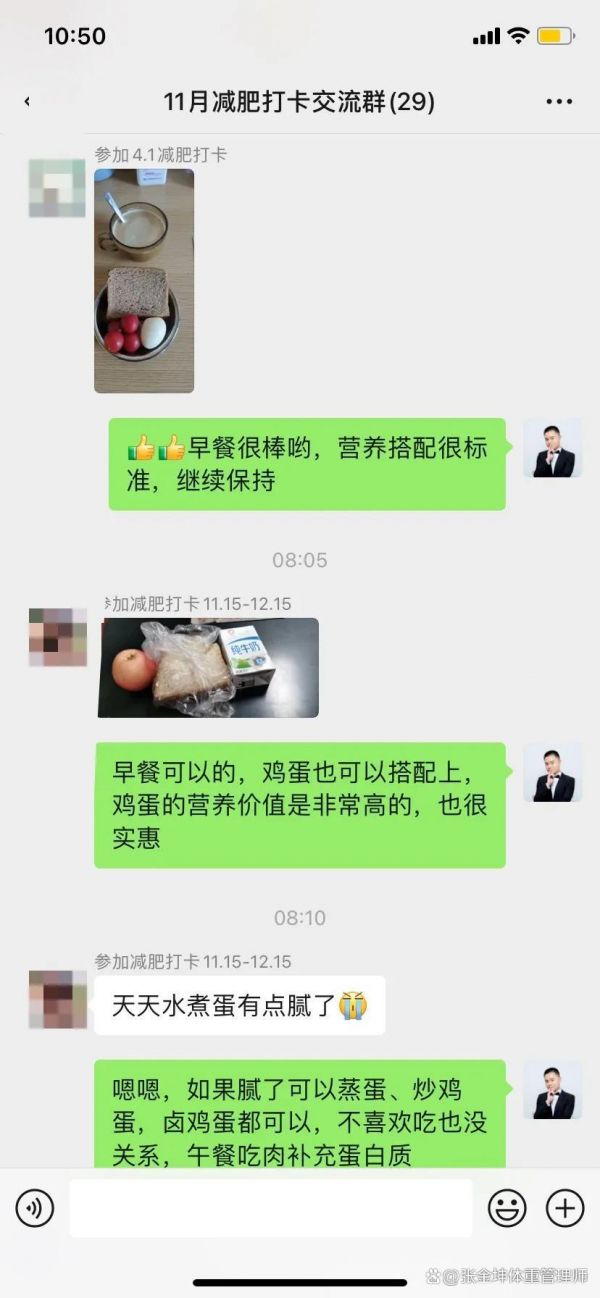600x1298 pixels.
Task: Open coach avatar beside 早餐可以的 message
Action: [553, 772]
